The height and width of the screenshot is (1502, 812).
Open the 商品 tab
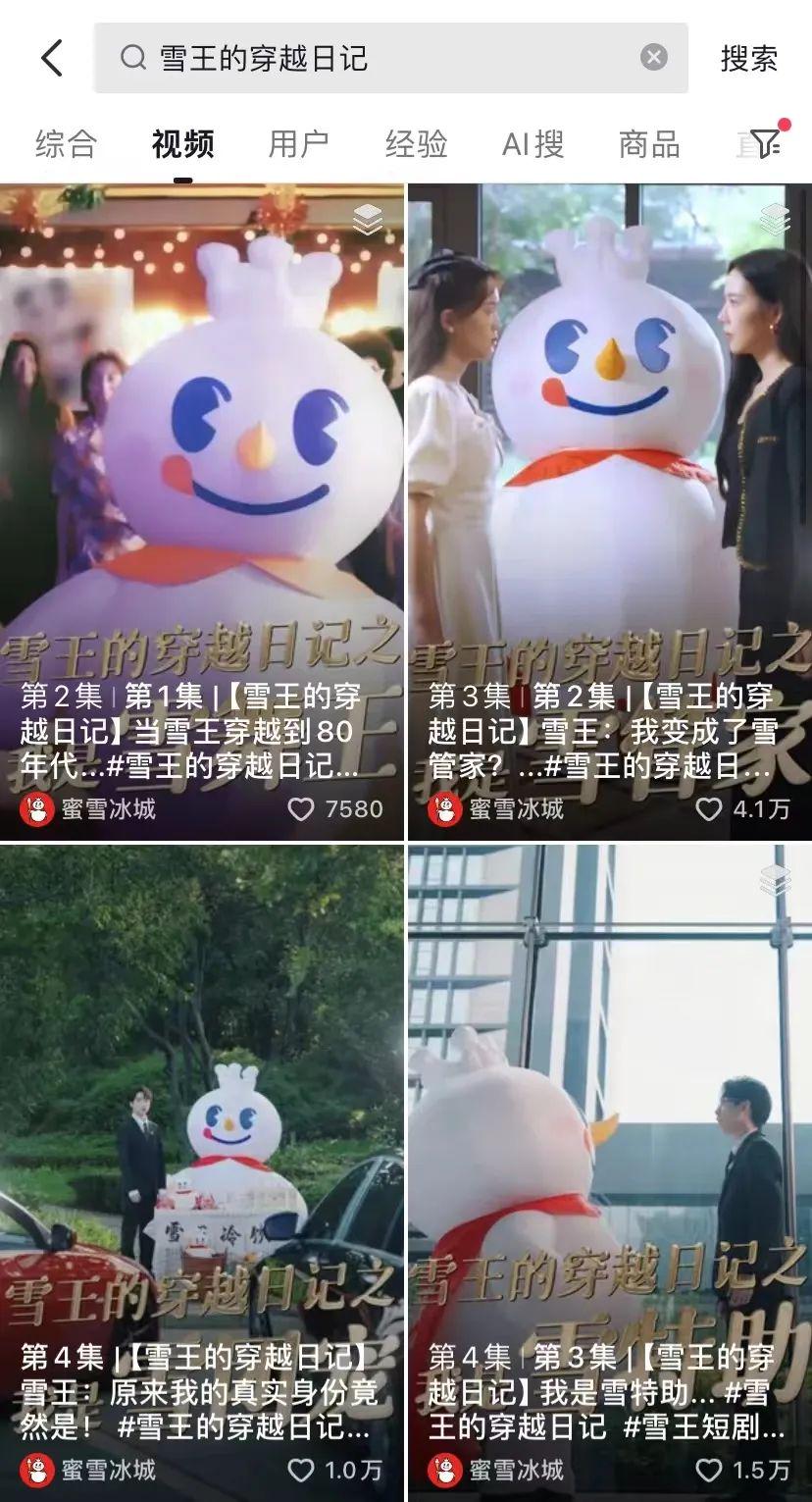pos(649,145)
